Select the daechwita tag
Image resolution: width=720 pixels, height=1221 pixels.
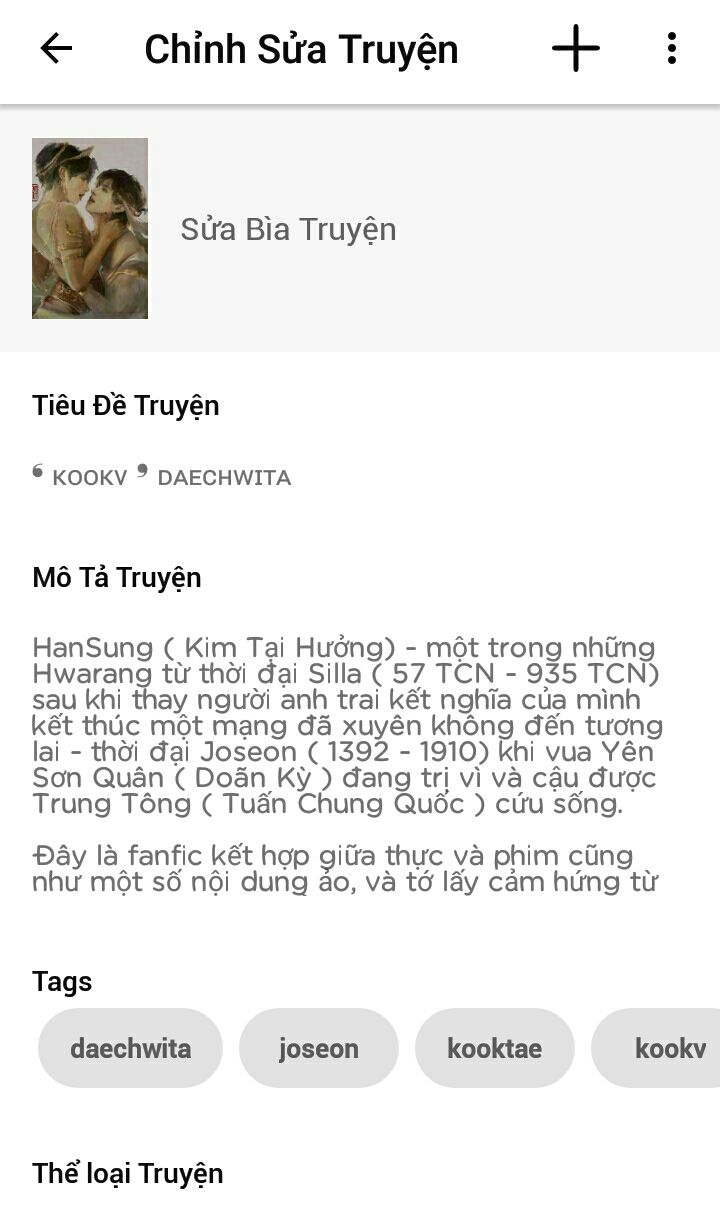(130, 1048)
